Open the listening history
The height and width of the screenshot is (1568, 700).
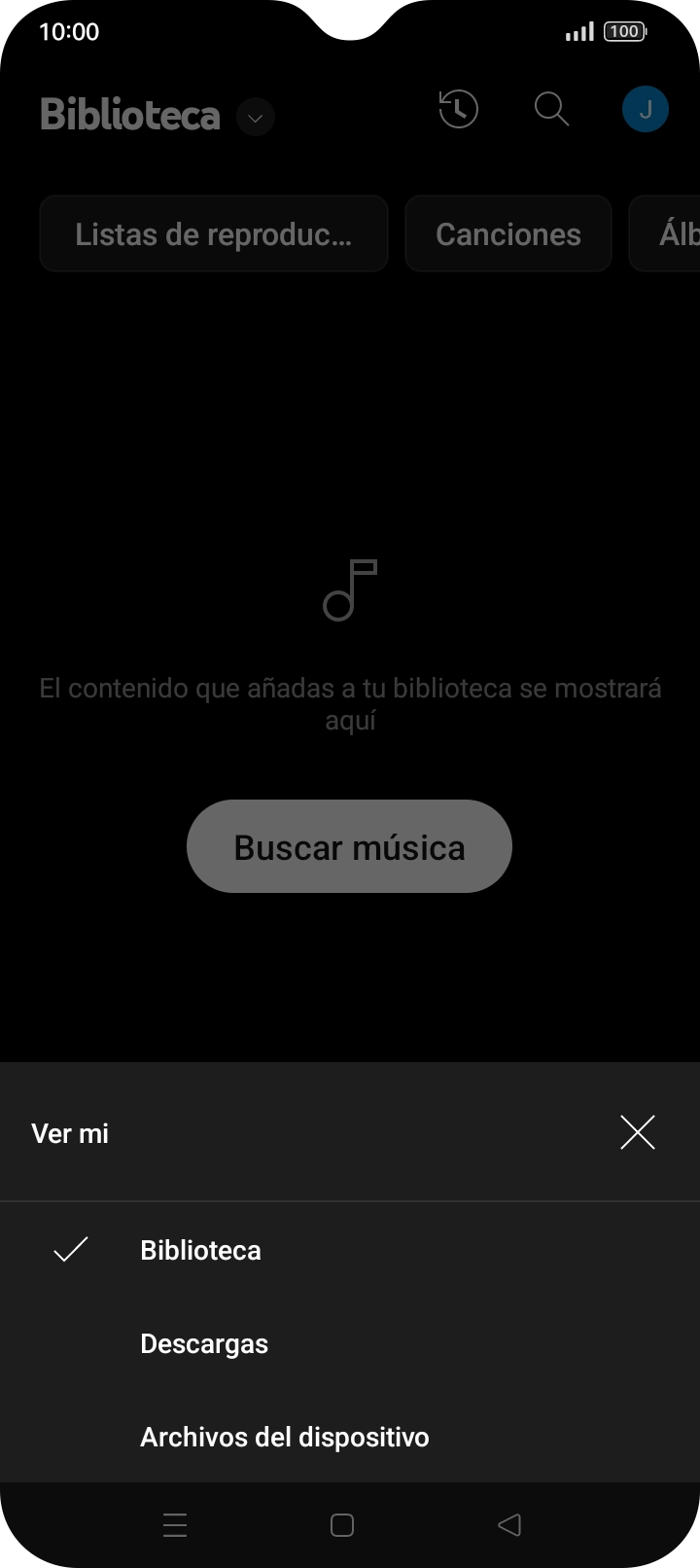click(x=458, y=109)
